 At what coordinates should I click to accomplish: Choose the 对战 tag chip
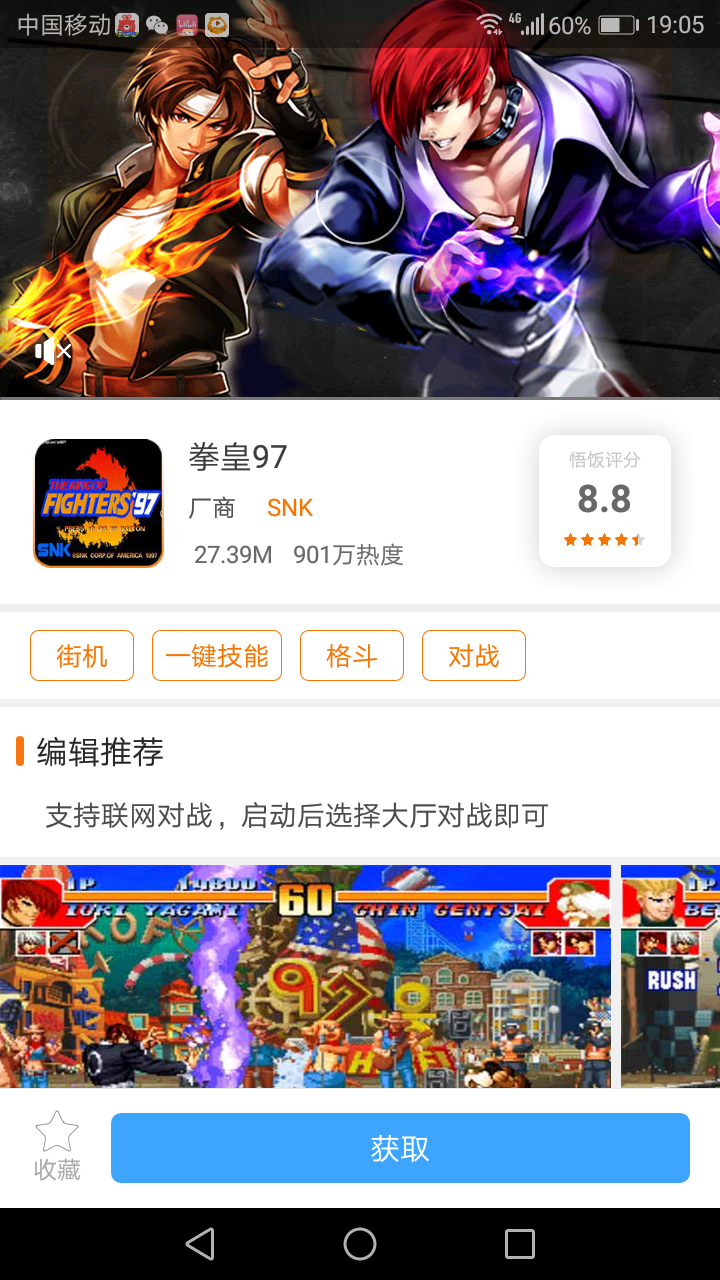pos(474,656)
